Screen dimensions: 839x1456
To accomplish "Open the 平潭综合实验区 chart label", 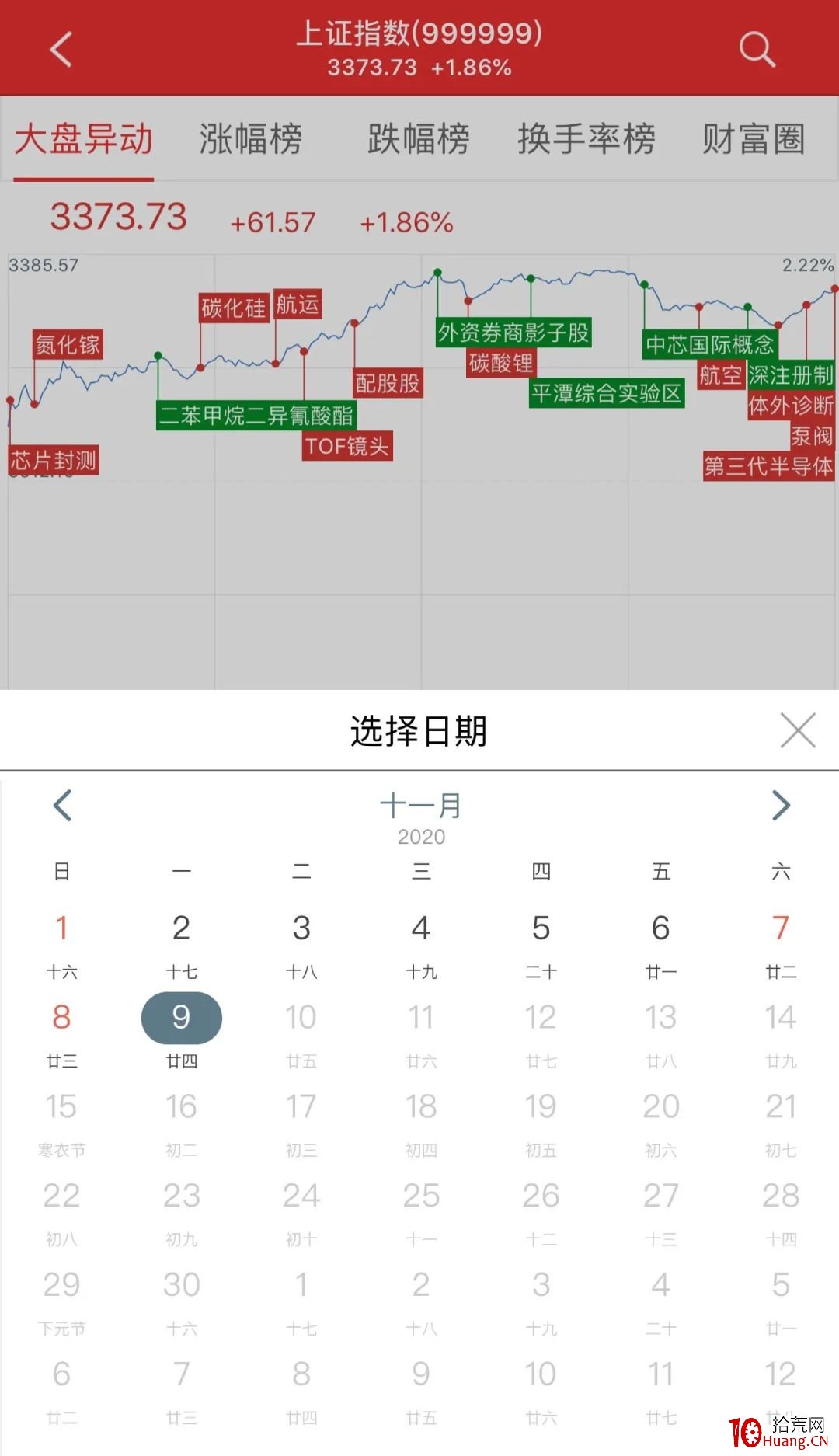I will (607, 393).
